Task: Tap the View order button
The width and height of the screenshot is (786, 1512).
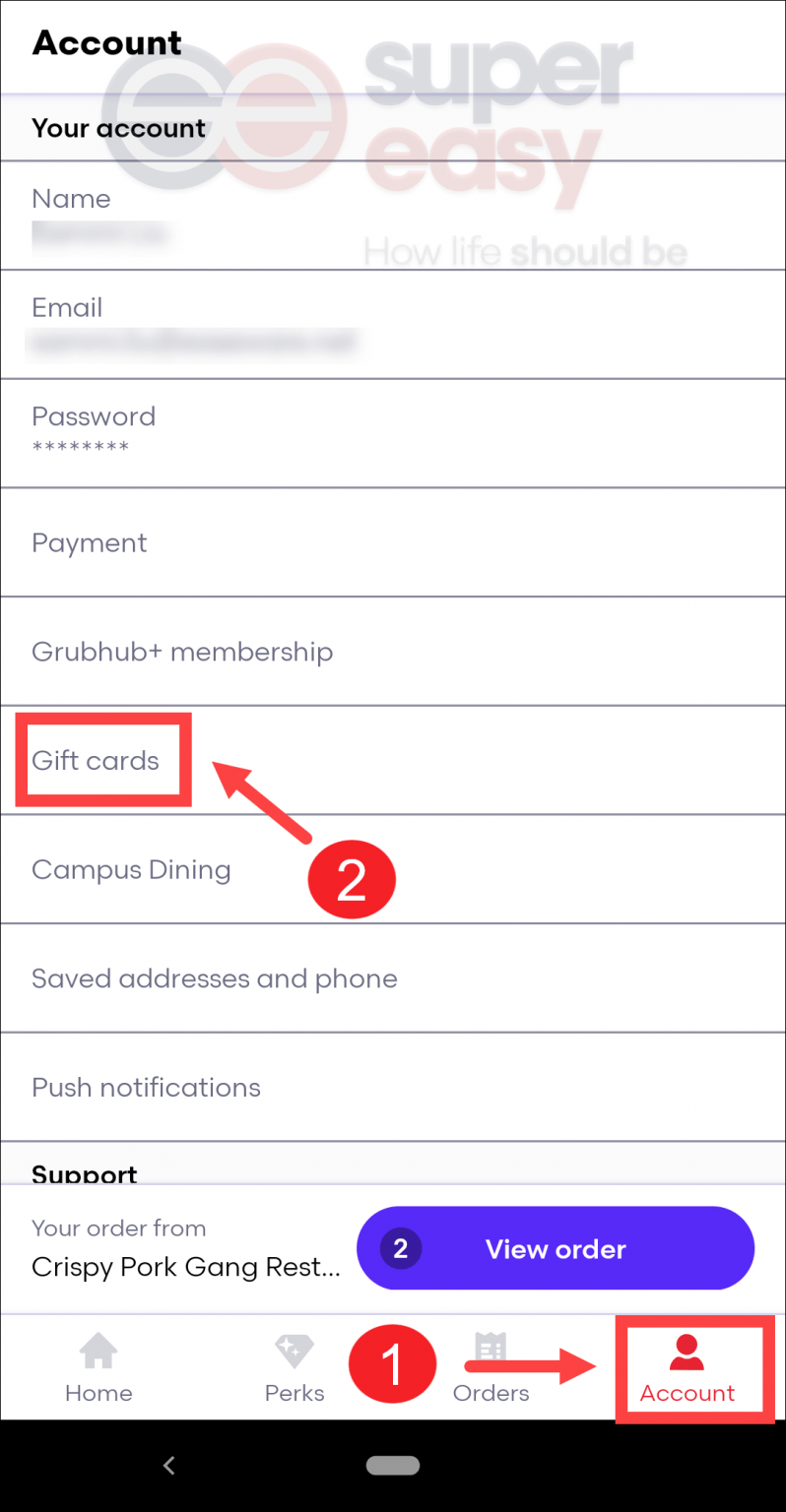Action: click(555, 1248)
